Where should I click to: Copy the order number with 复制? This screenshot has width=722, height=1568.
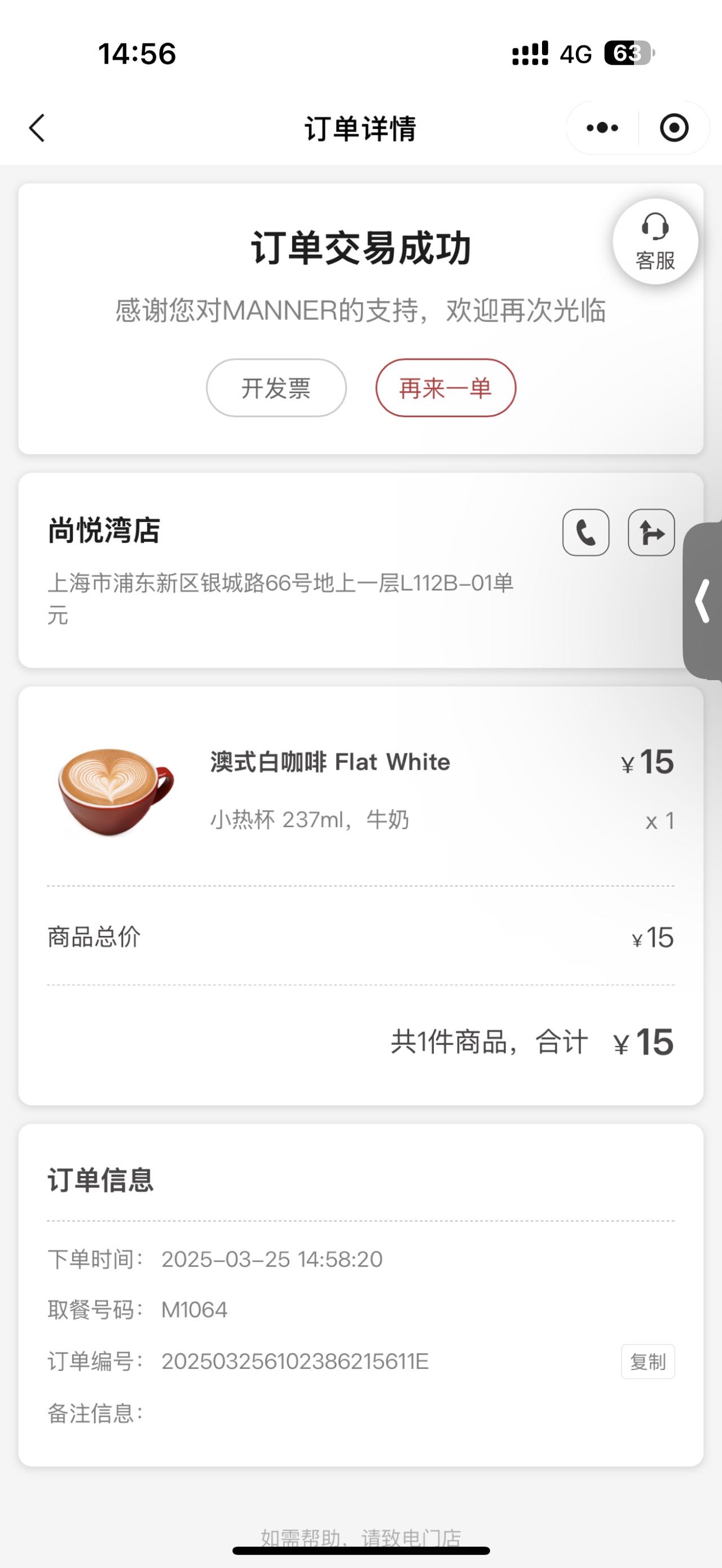click(648, 1362)
